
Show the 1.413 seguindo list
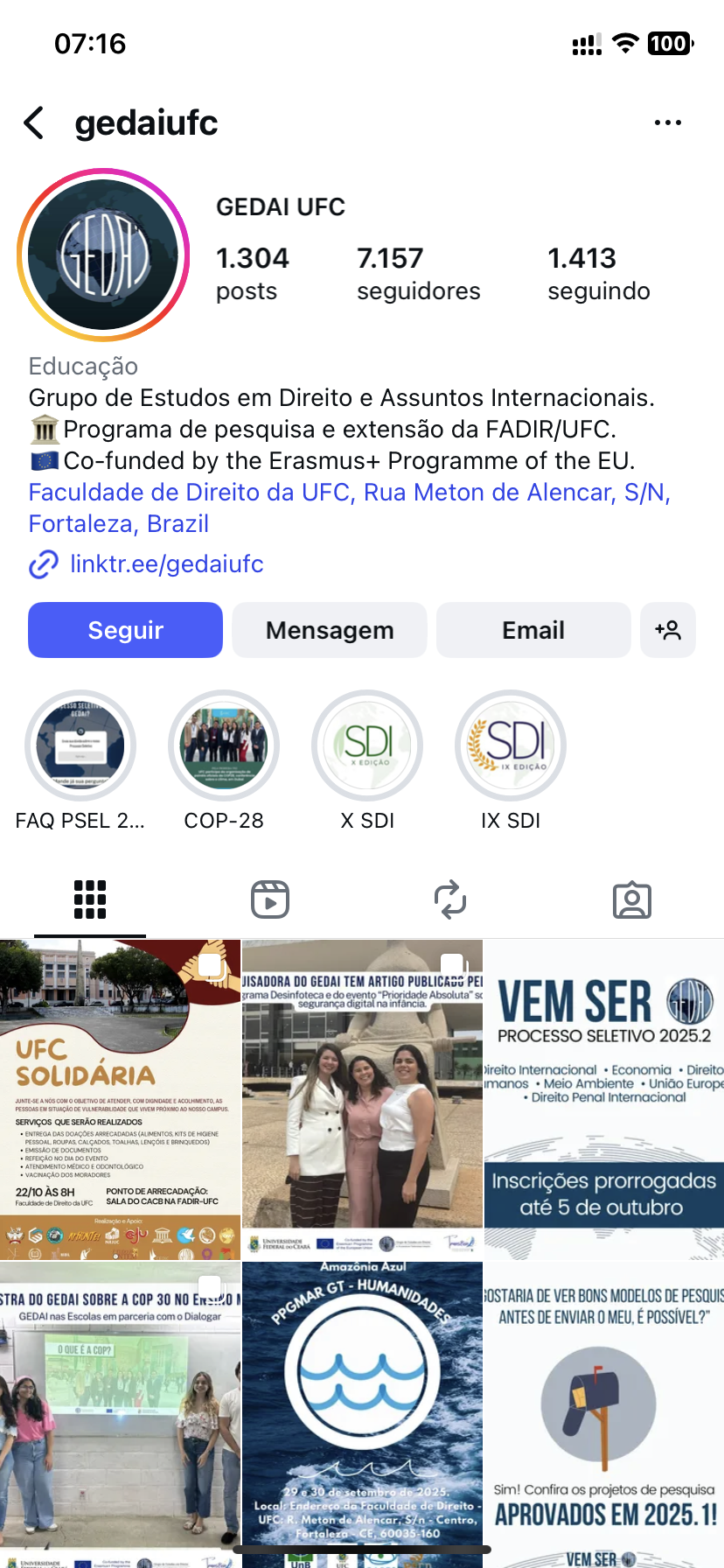click(x=598, y=273)
